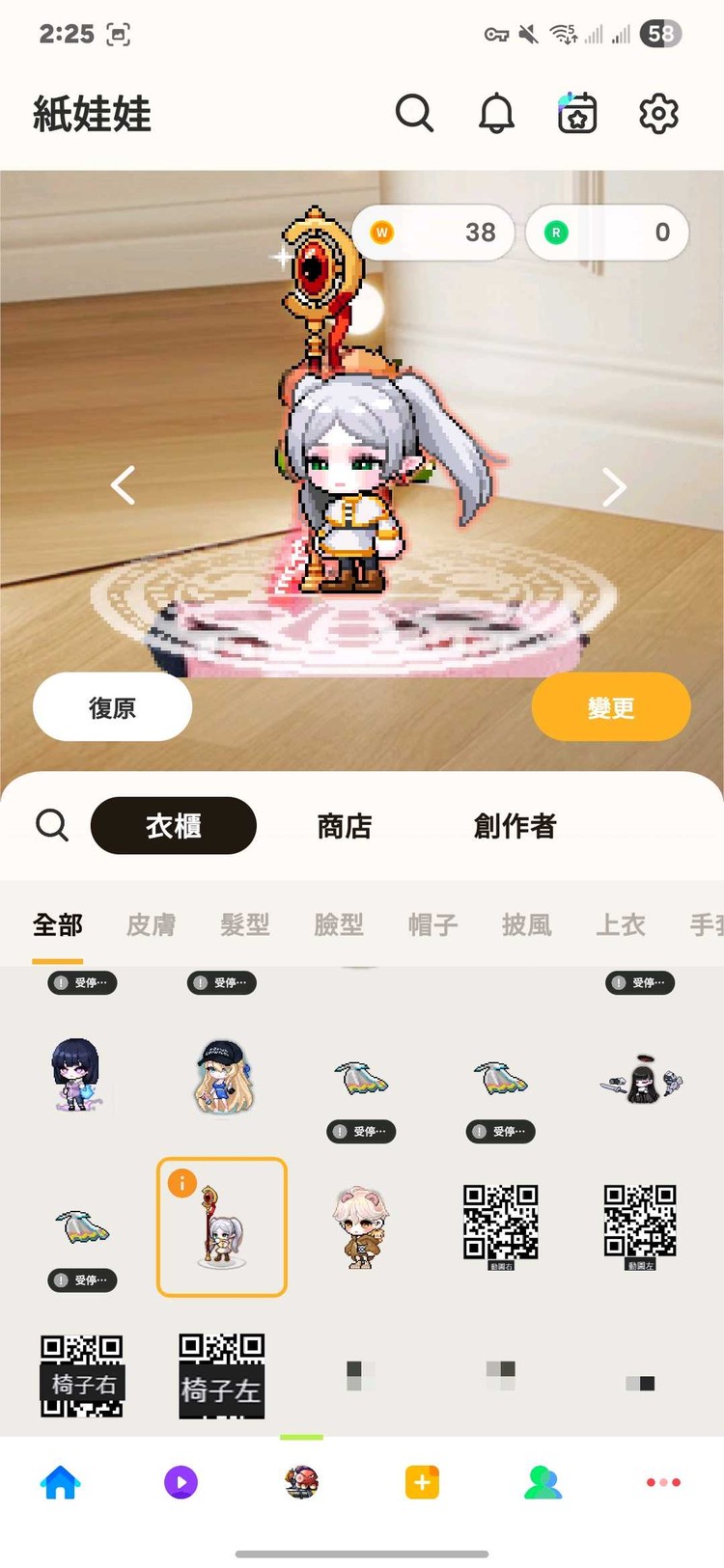Open the search icon in top bar
This screenshot has height=1568, width=724.
click(414, 114)
